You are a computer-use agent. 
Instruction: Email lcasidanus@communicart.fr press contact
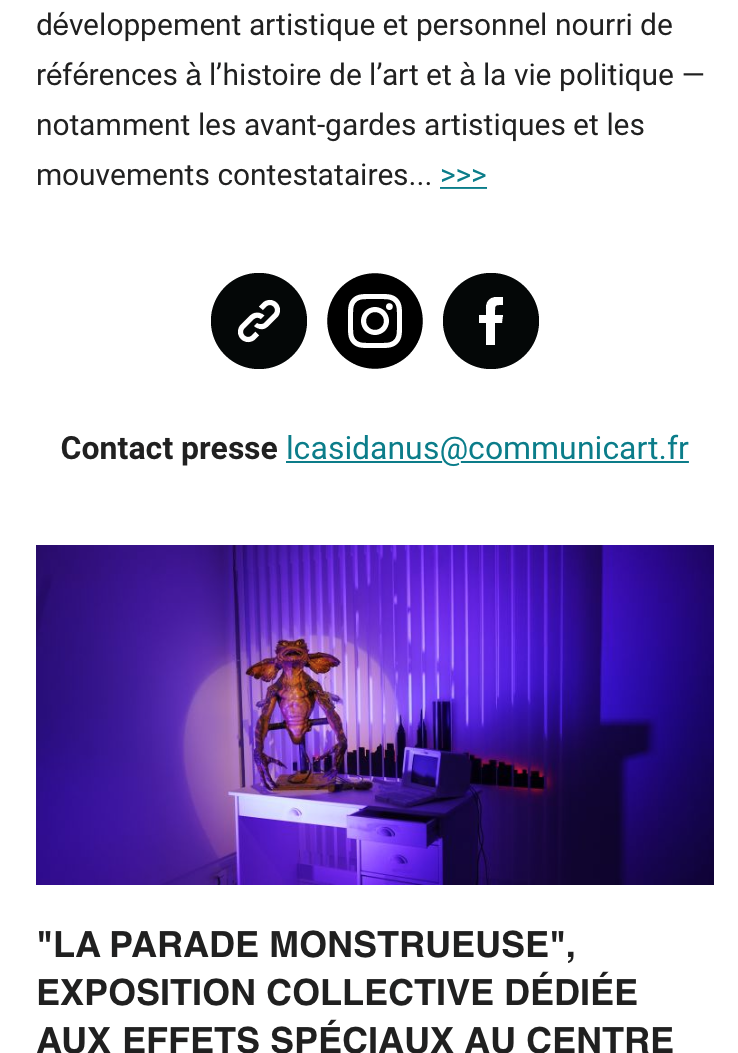[487, 448]
